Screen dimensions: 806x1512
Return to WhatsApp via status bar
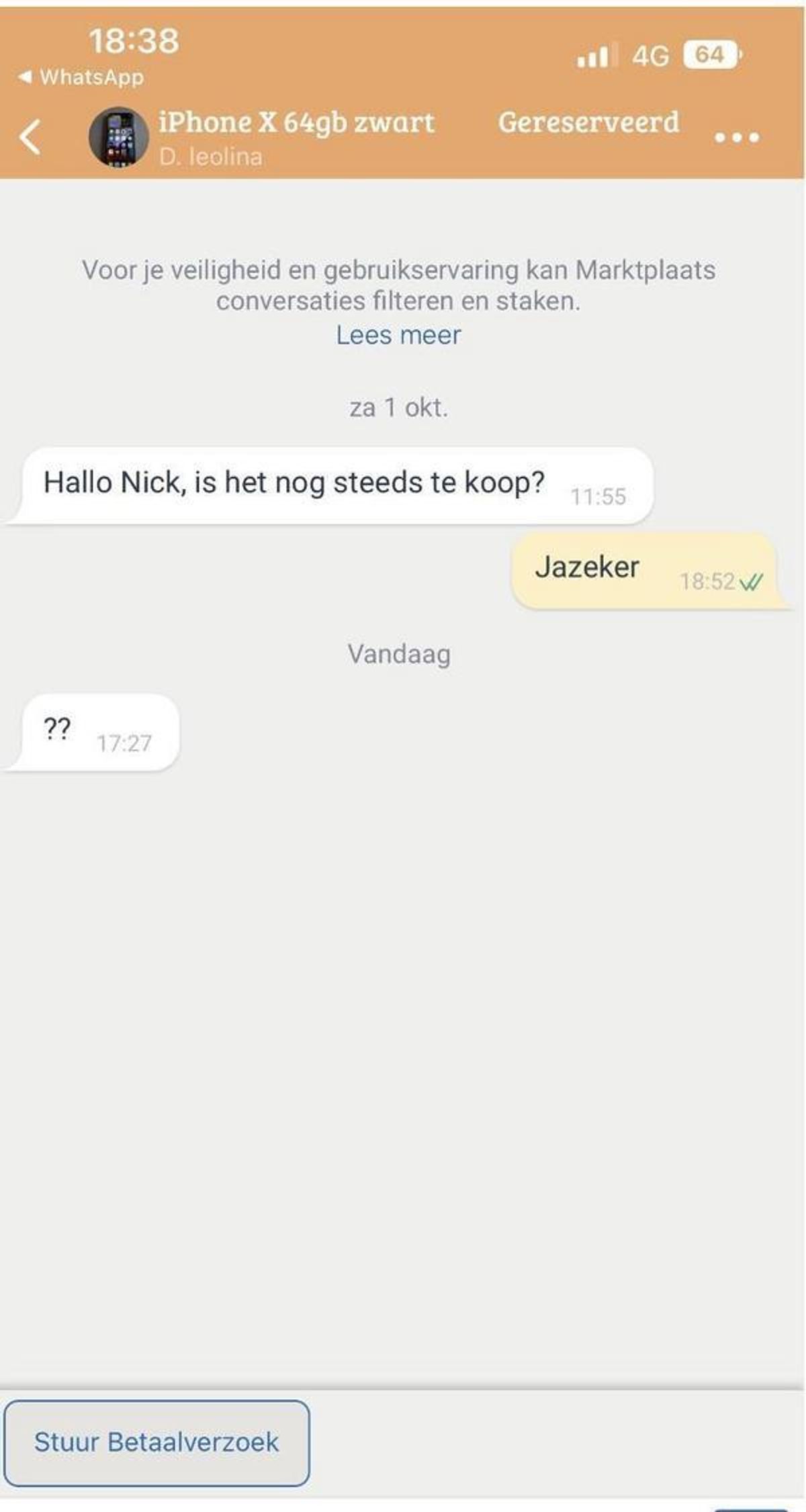(81, 77)
